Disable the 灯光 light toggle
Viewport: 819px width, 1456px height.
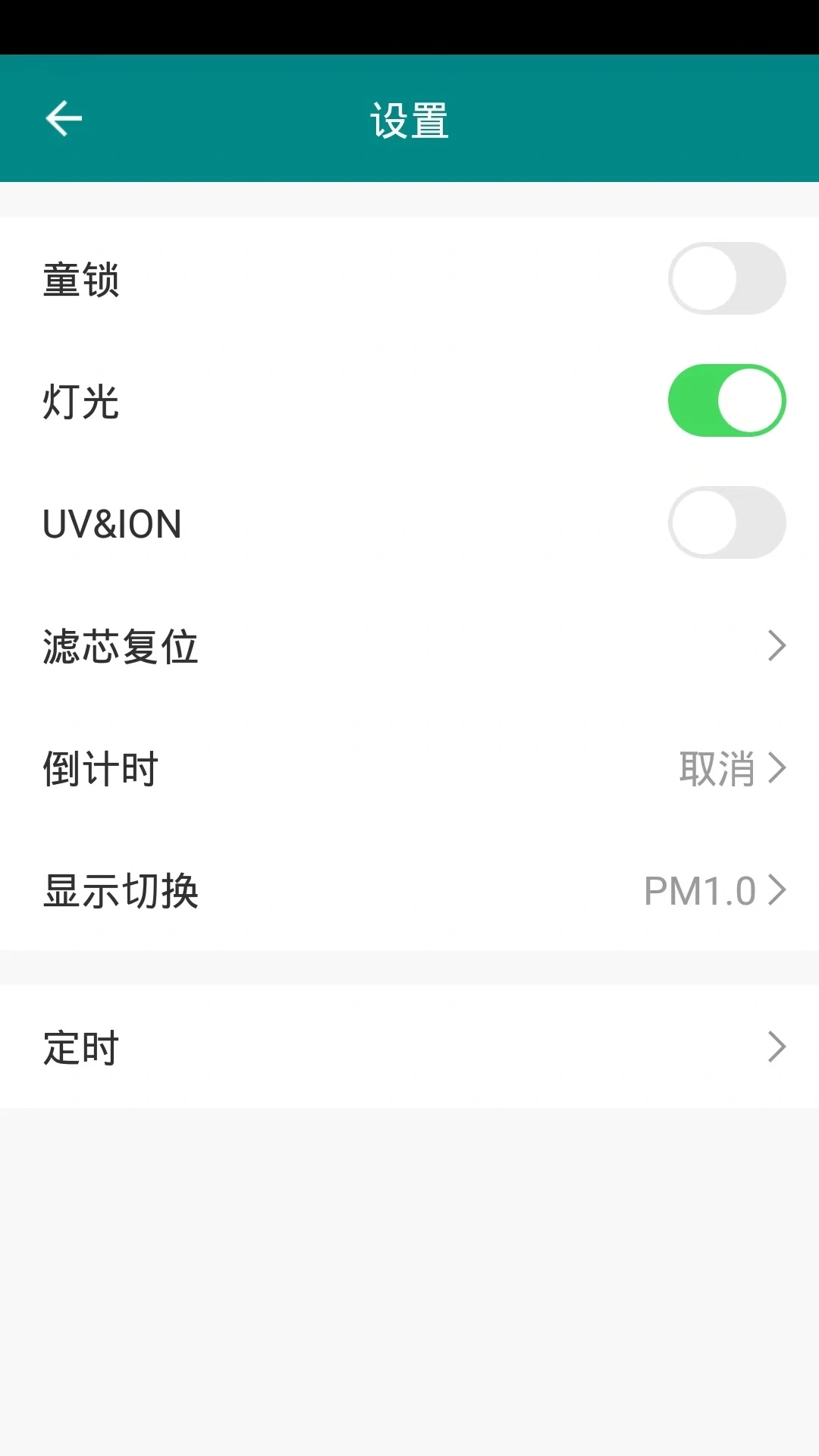[x=726, y=400]
